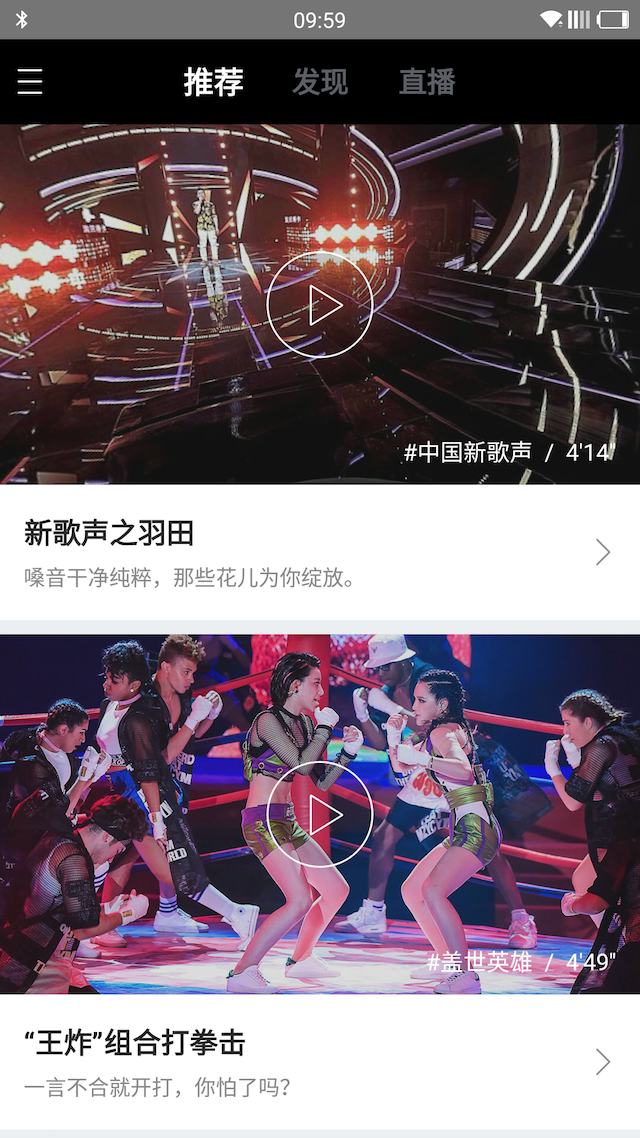Screen dimensions: 640x1138
Task: Switch to the 直播 tab
Action: pyautogui.click(x=427, y=82)
